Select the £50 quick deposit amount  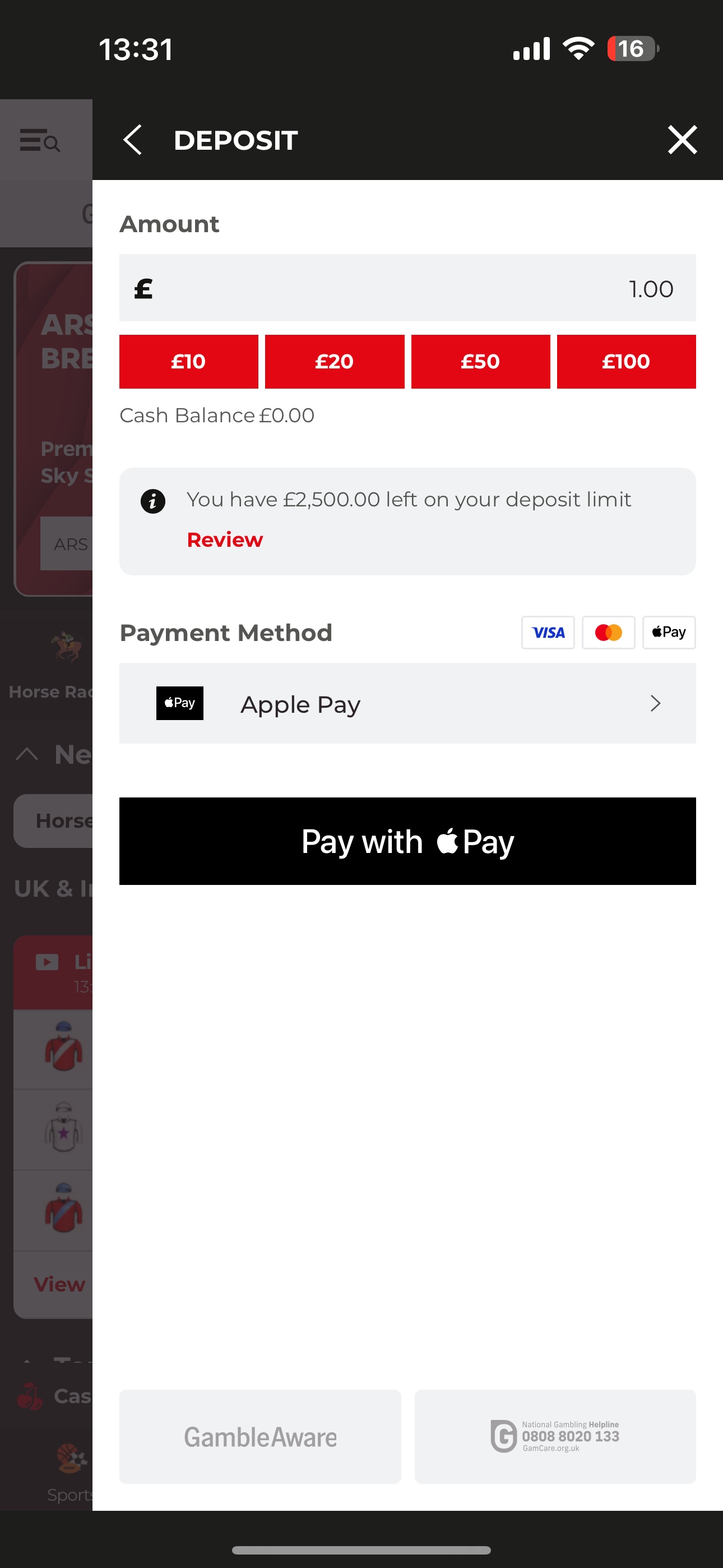pyautogui.click(x=481, y=361)
